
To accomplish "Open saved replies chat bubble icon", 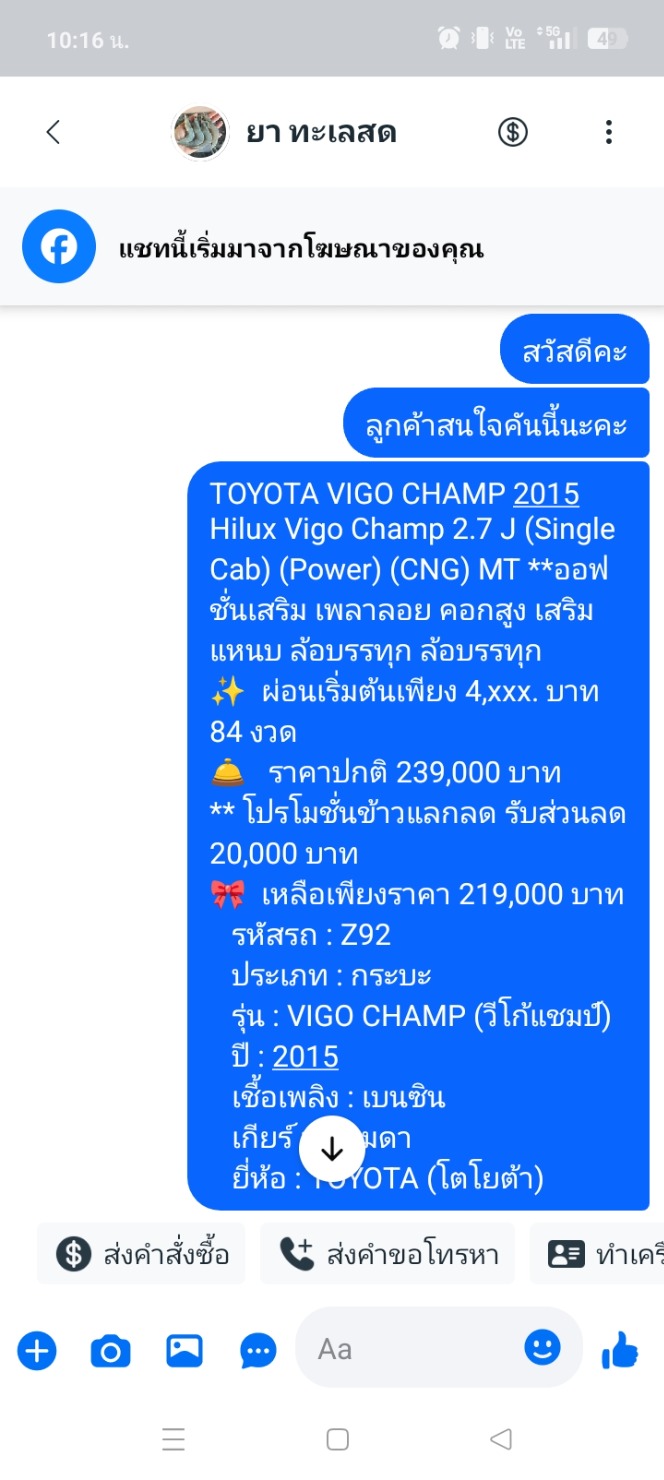I will (x=258, y=1352).
